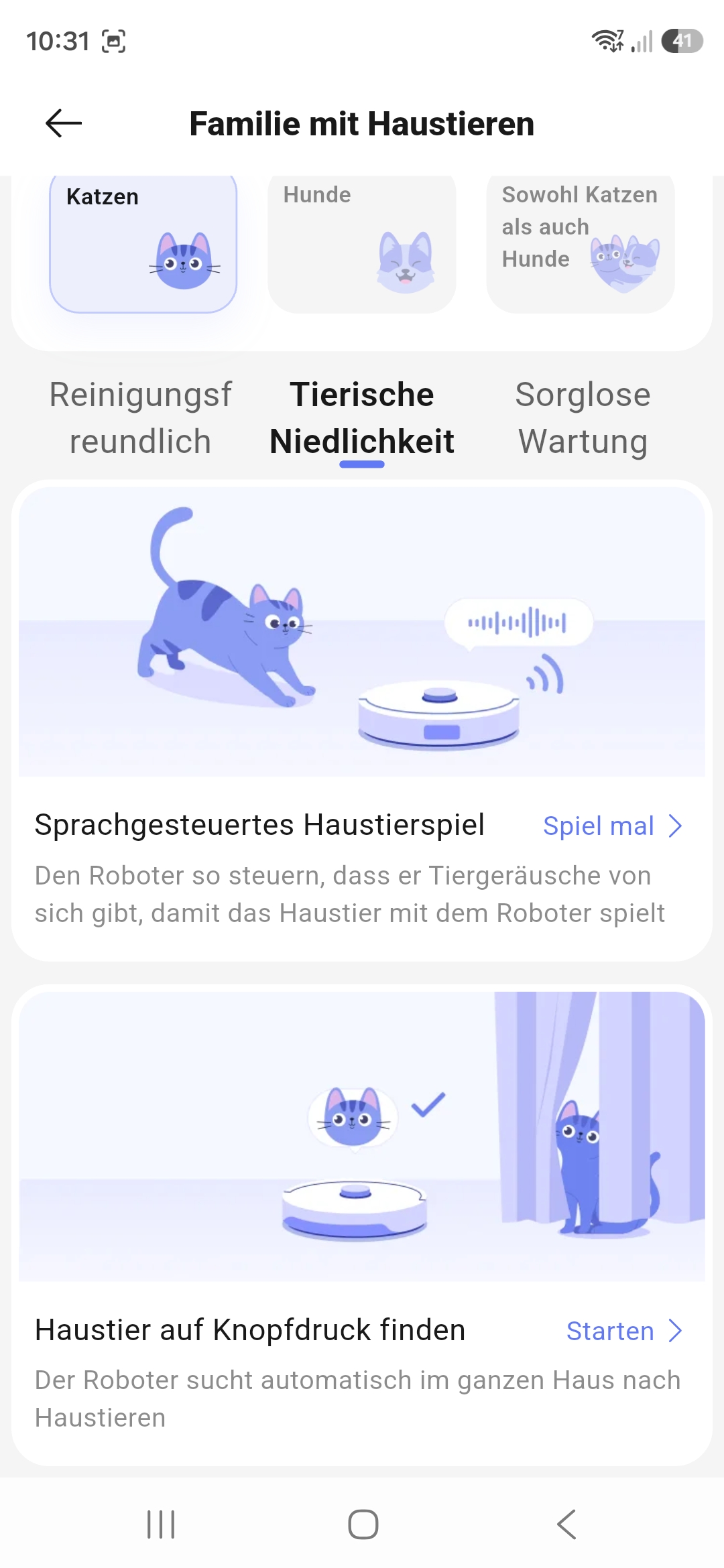
Task: Switch to the Reinigungsfreundlich tab
Action: (x=141, y=417)
